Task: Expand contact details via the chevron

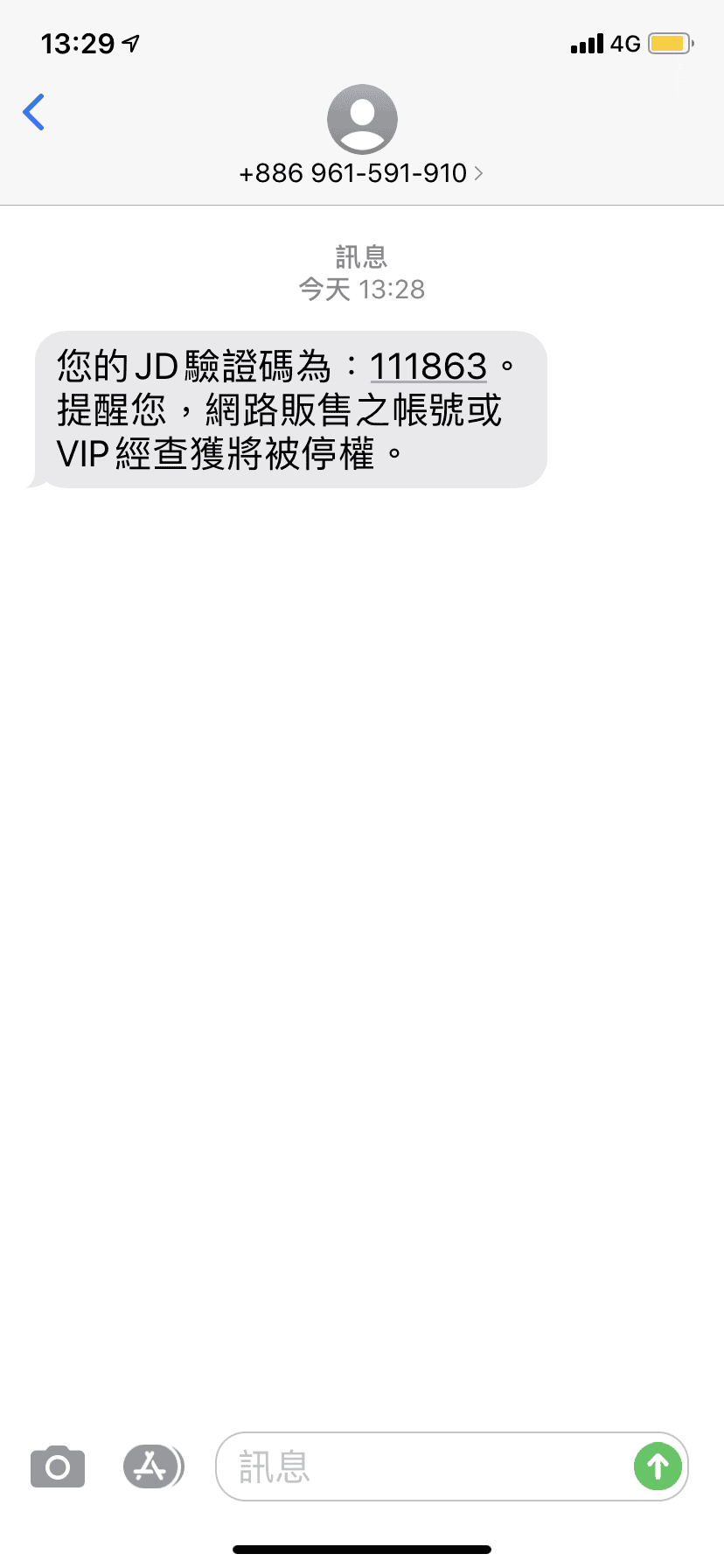Action: (x=478, y=173)
